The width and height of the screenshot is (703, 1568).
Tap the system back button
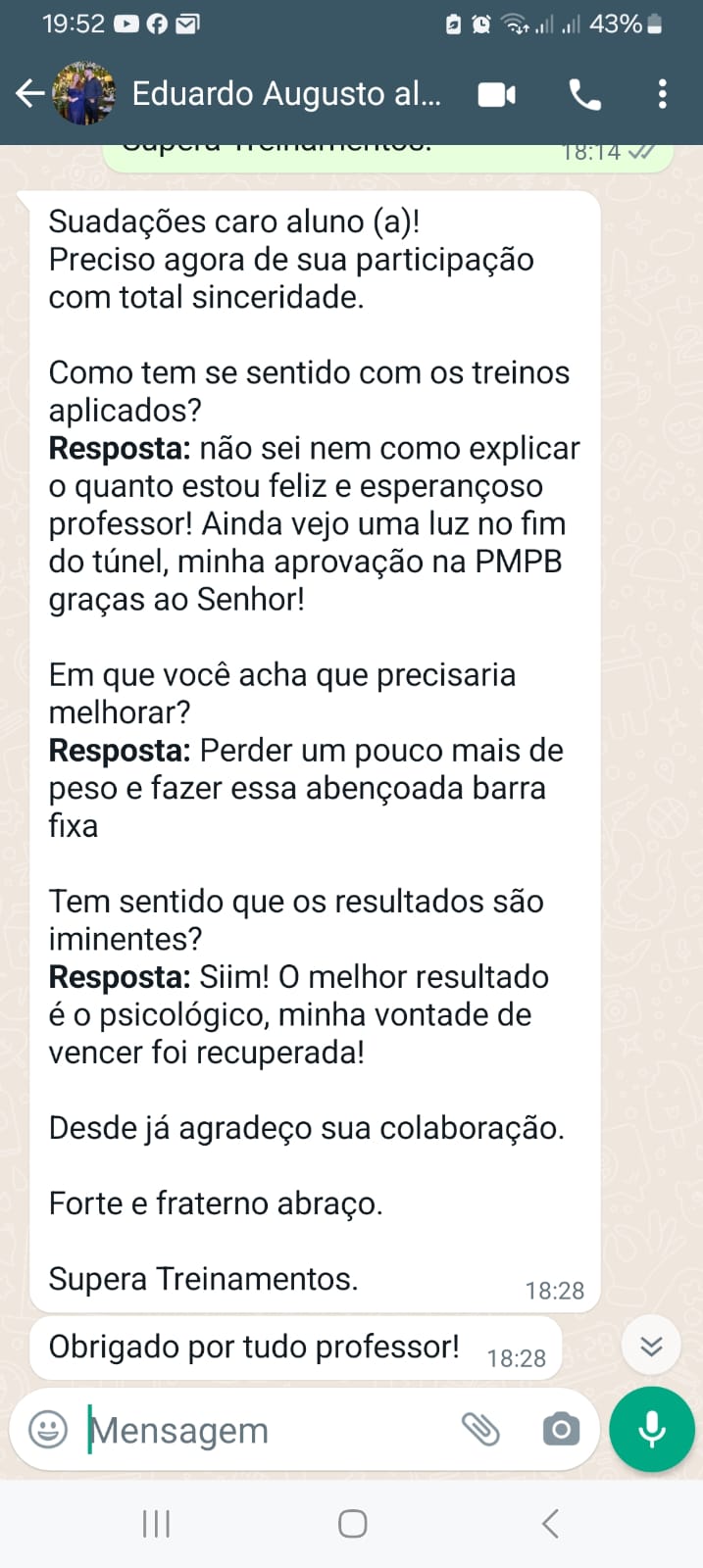(x=550, y=1523)
